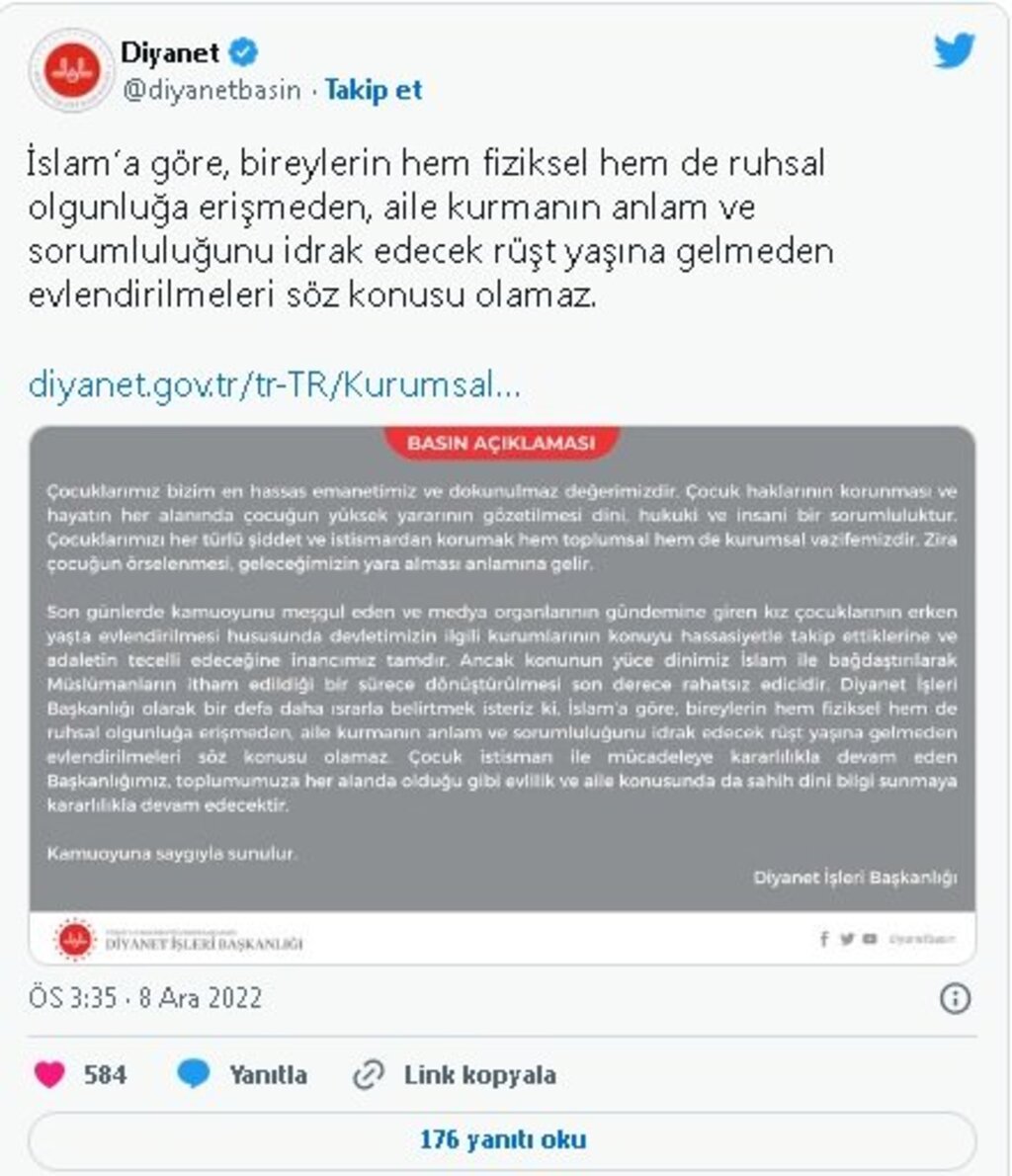
Task: Follow Diyanet via Takip et
Action: tap(374, 90)
